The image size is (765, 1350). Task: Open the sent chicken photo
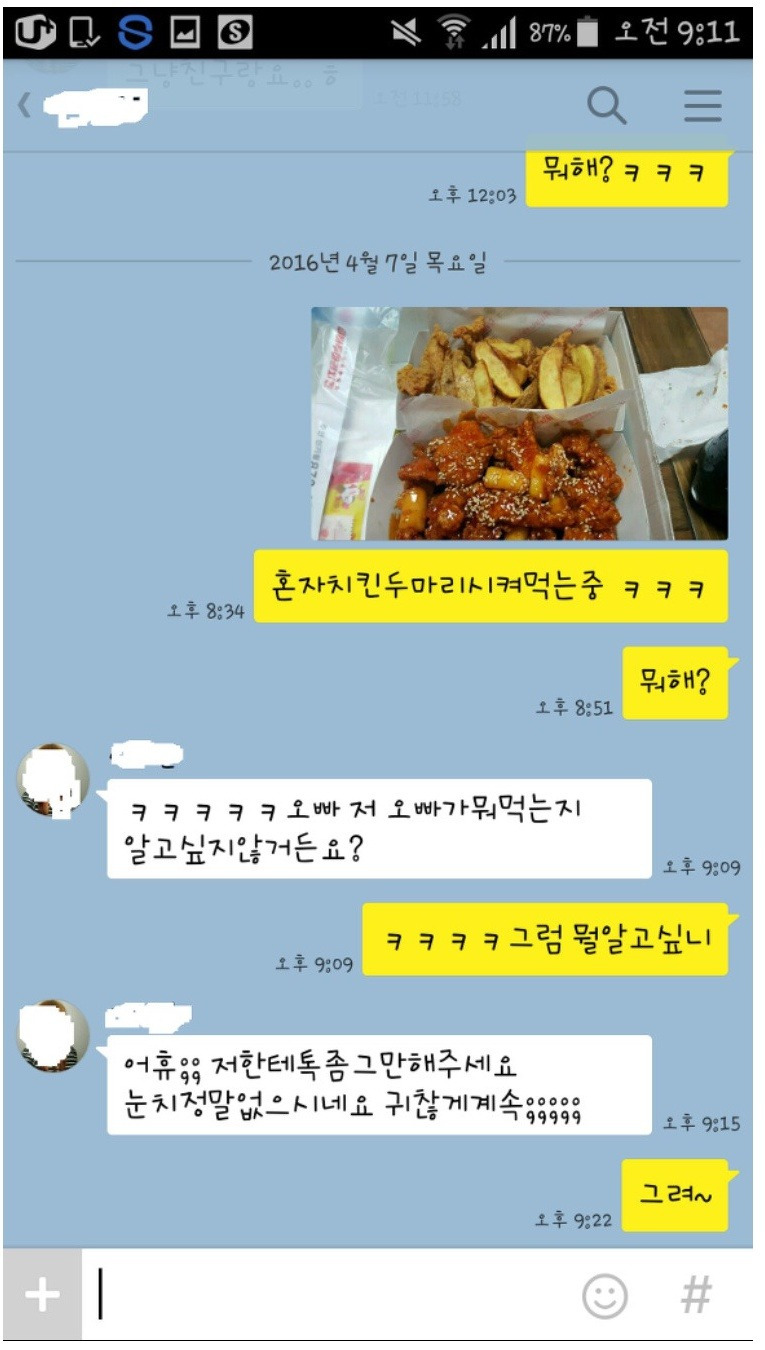pyautogui.click(x=519, y=423)
